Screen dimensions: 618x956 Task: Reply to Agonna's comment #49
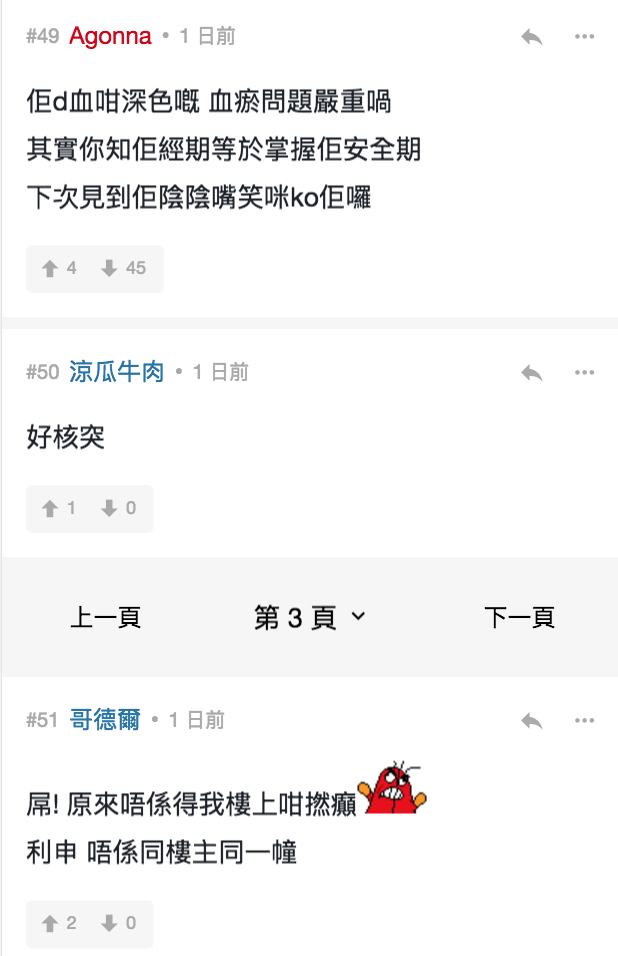coord(531,37)
